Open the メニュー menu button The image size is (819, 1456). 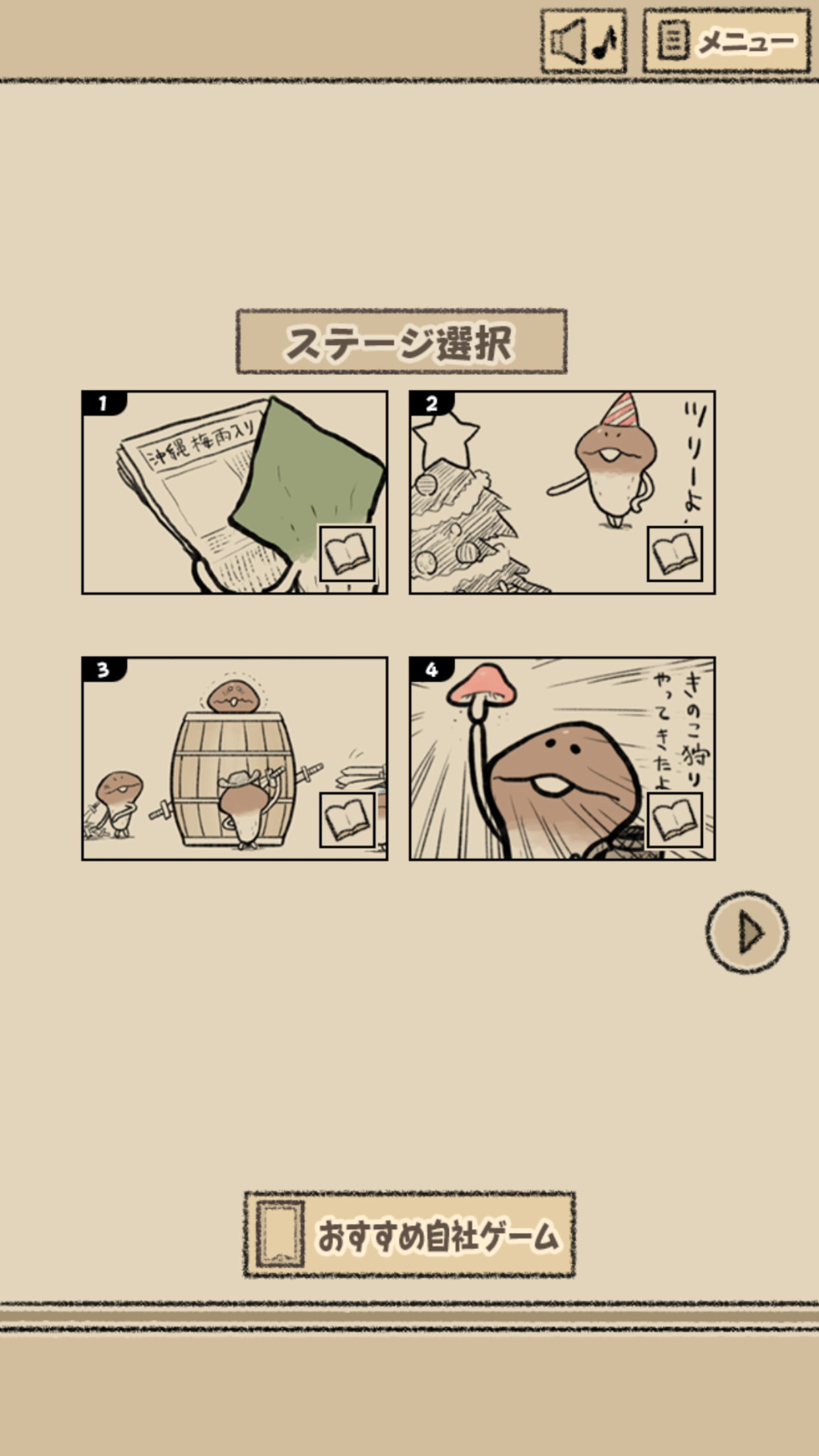[x=726, y=41]
